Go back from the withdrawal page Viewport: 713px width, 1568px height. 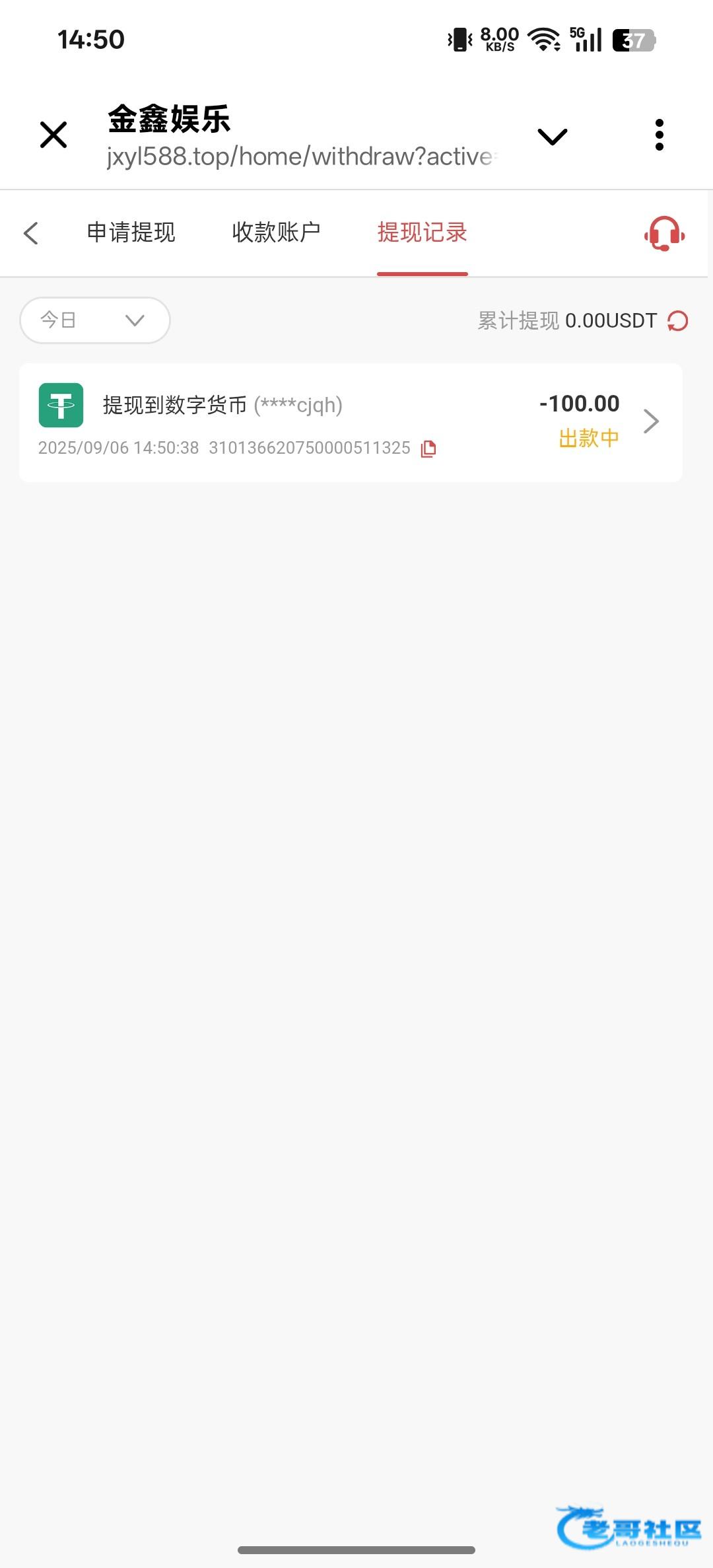(x=31, y=233)
